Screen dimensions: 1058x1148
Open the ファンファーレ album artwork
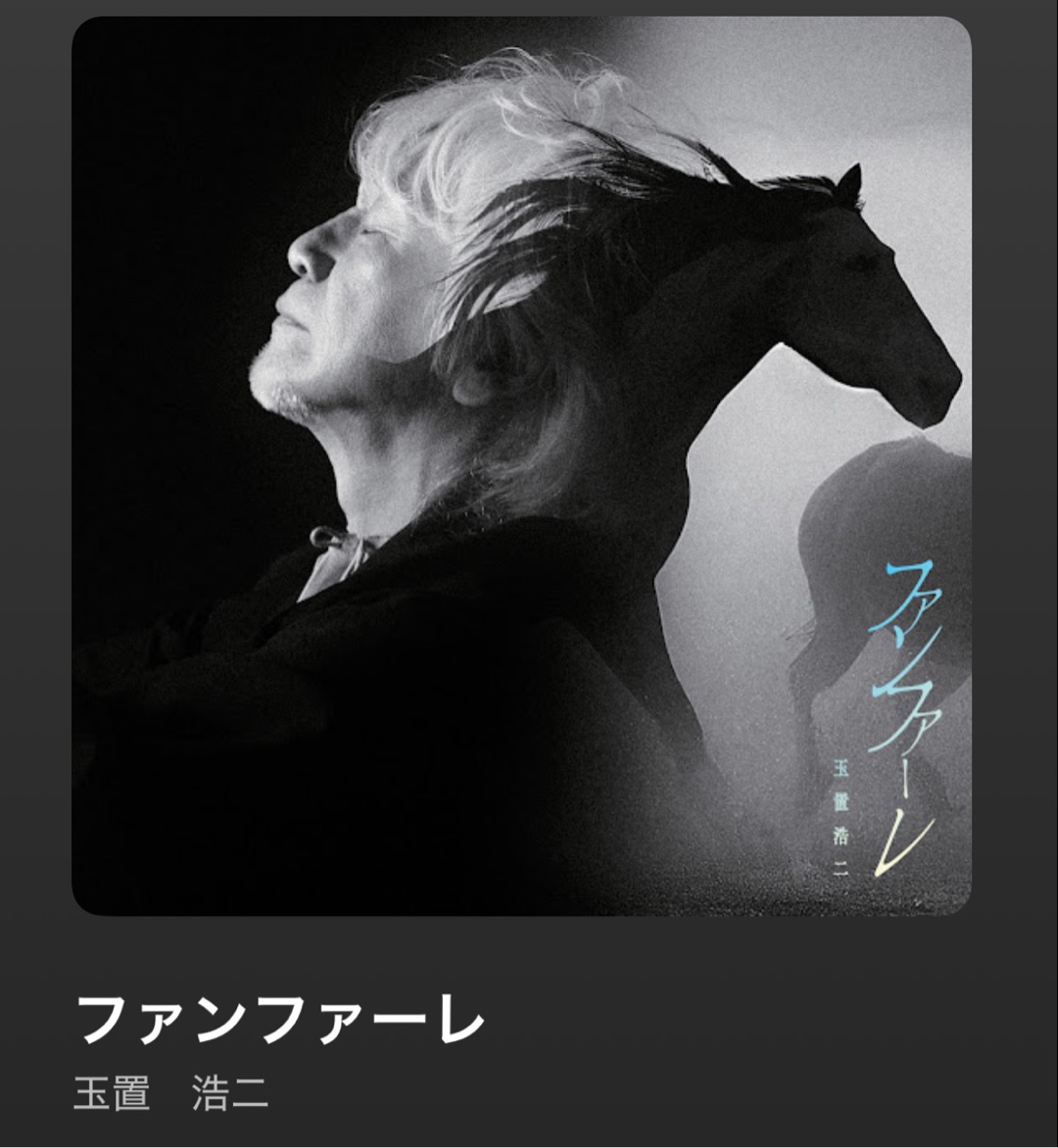pos(521,466)
